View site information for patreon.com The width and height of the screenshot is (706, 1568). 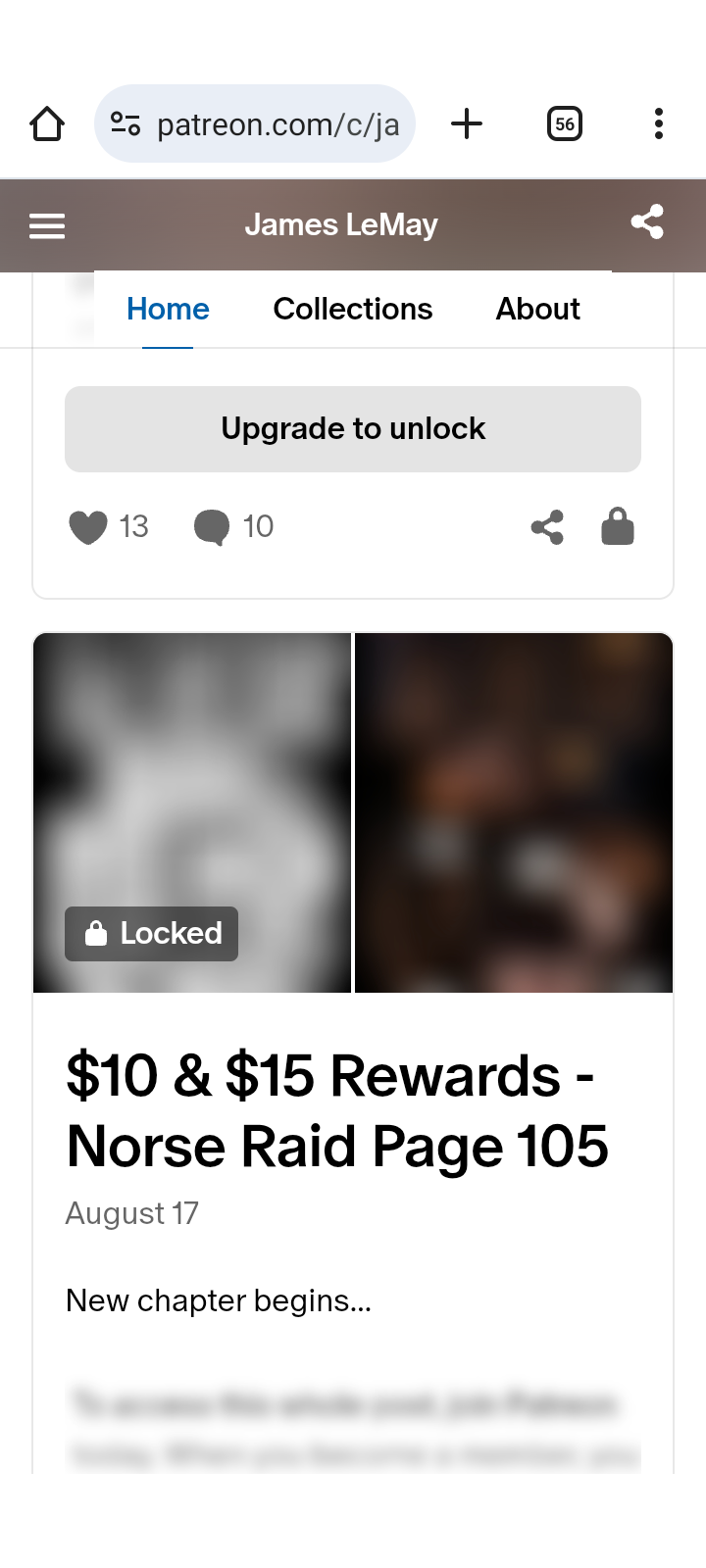tap(126, 124)
